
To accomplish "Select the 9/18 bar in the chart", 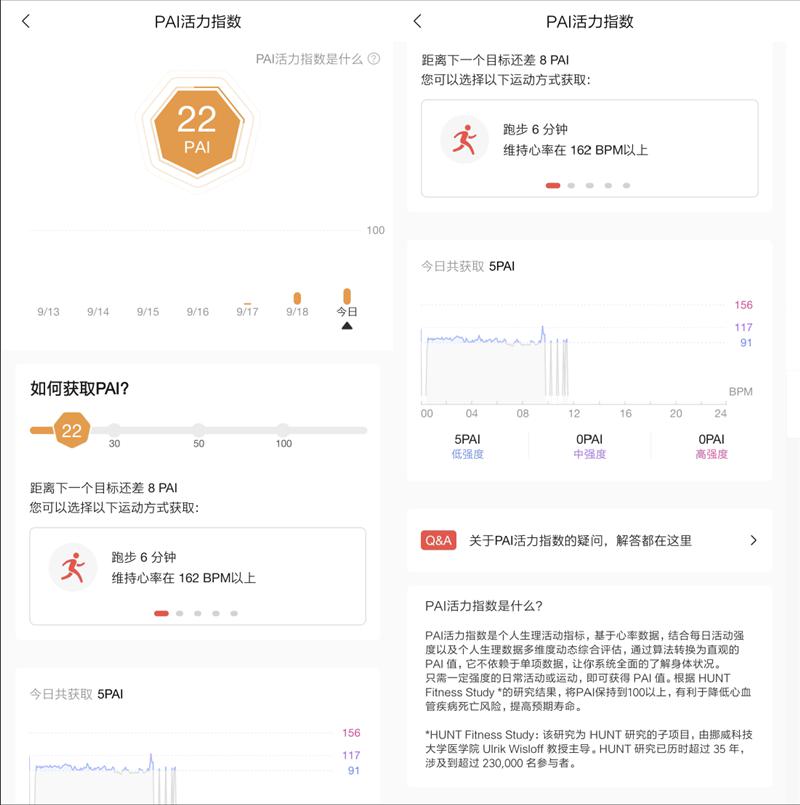I will 297,299.
